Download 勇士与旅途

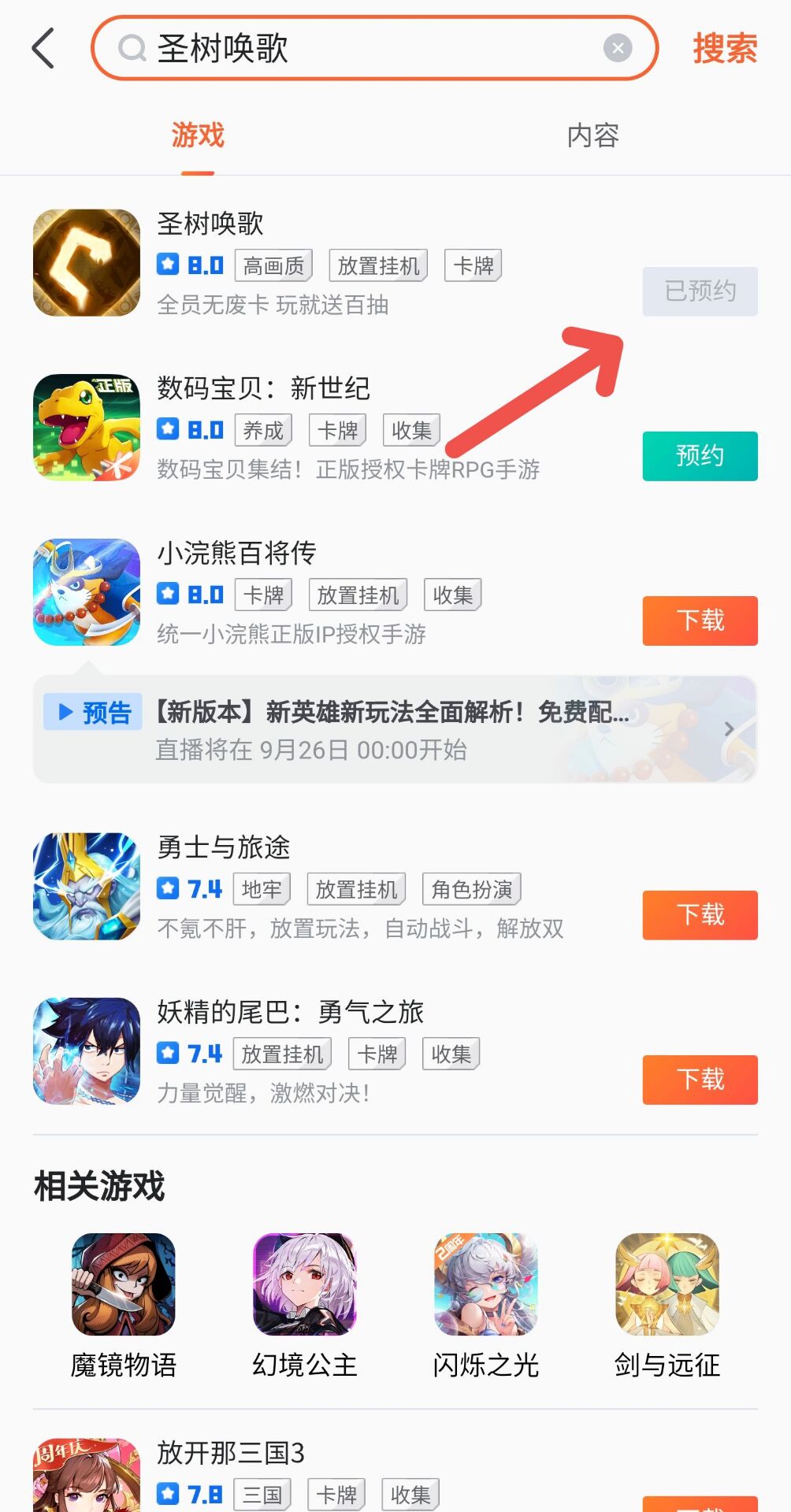700,915
